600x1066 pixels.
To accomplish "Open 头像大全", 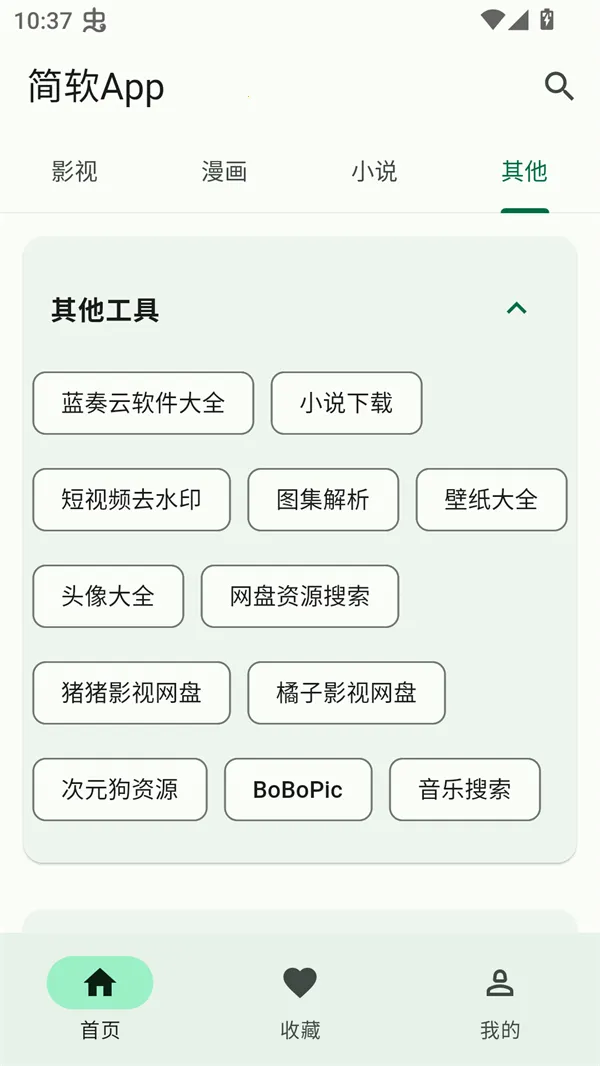I will point(108,596).
